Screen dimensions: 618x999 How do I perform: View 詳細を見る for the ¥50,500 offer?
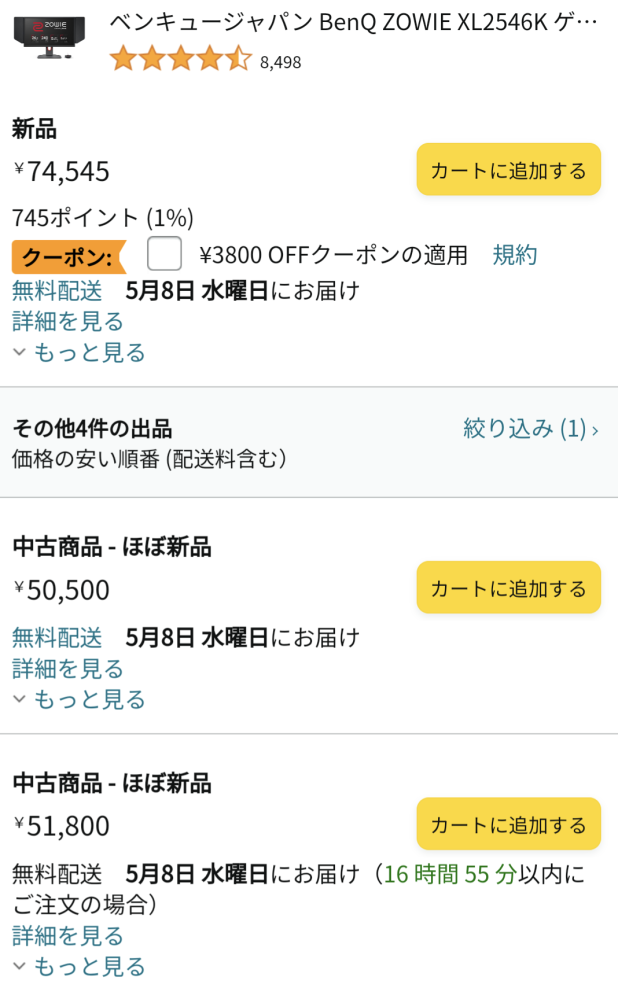coord(68,668)
